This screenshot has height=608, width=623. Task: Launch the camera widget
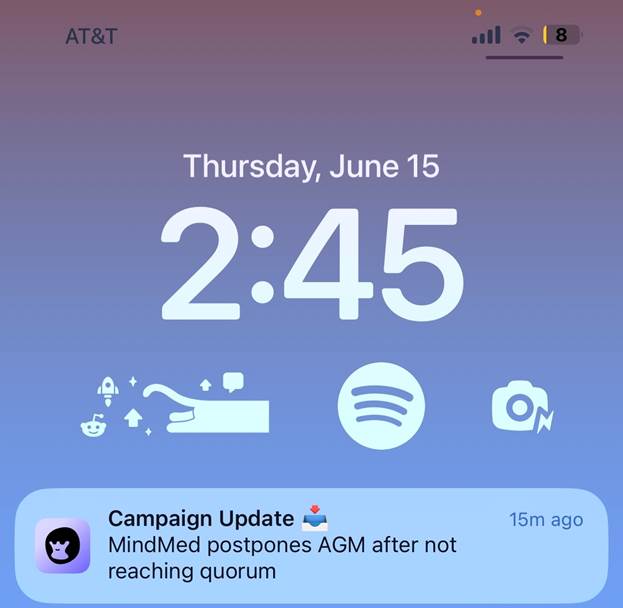point(521,407)
